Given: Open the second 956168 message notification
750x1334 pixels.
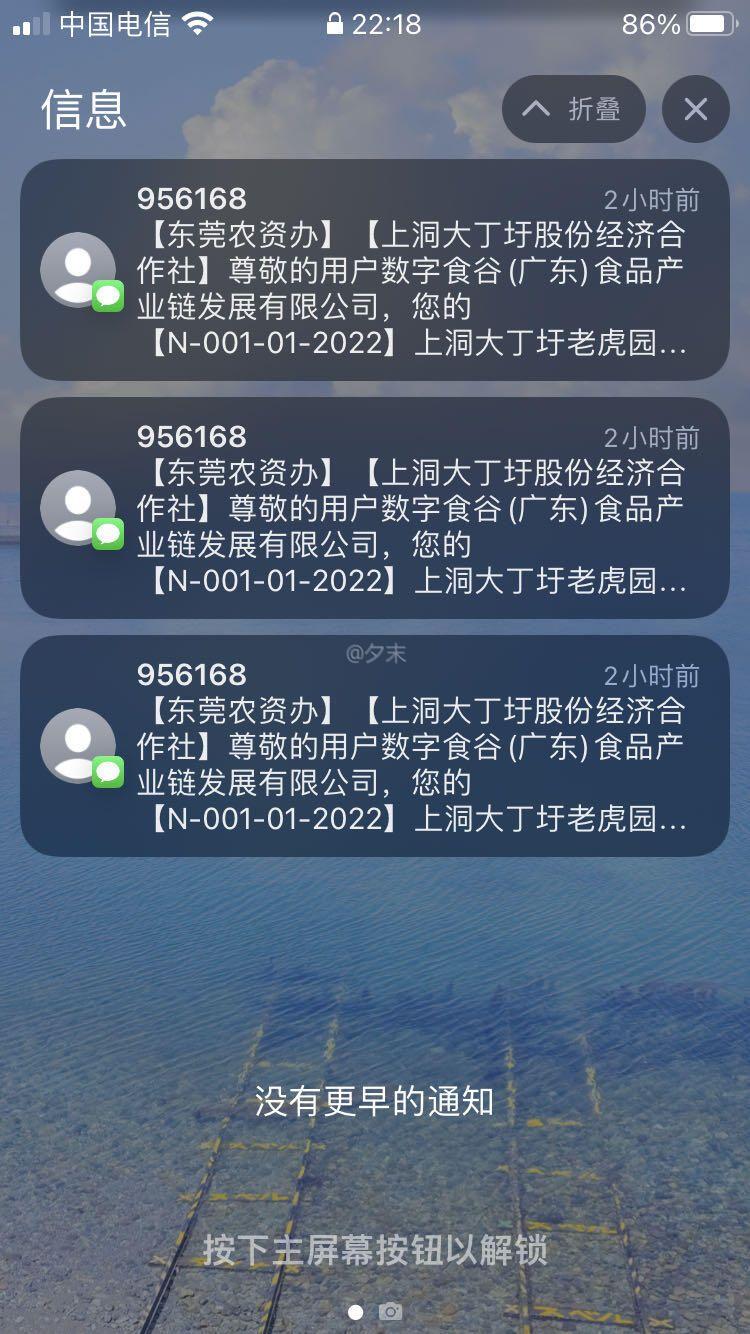Looking at the screenshot, I should coord(374,508).
